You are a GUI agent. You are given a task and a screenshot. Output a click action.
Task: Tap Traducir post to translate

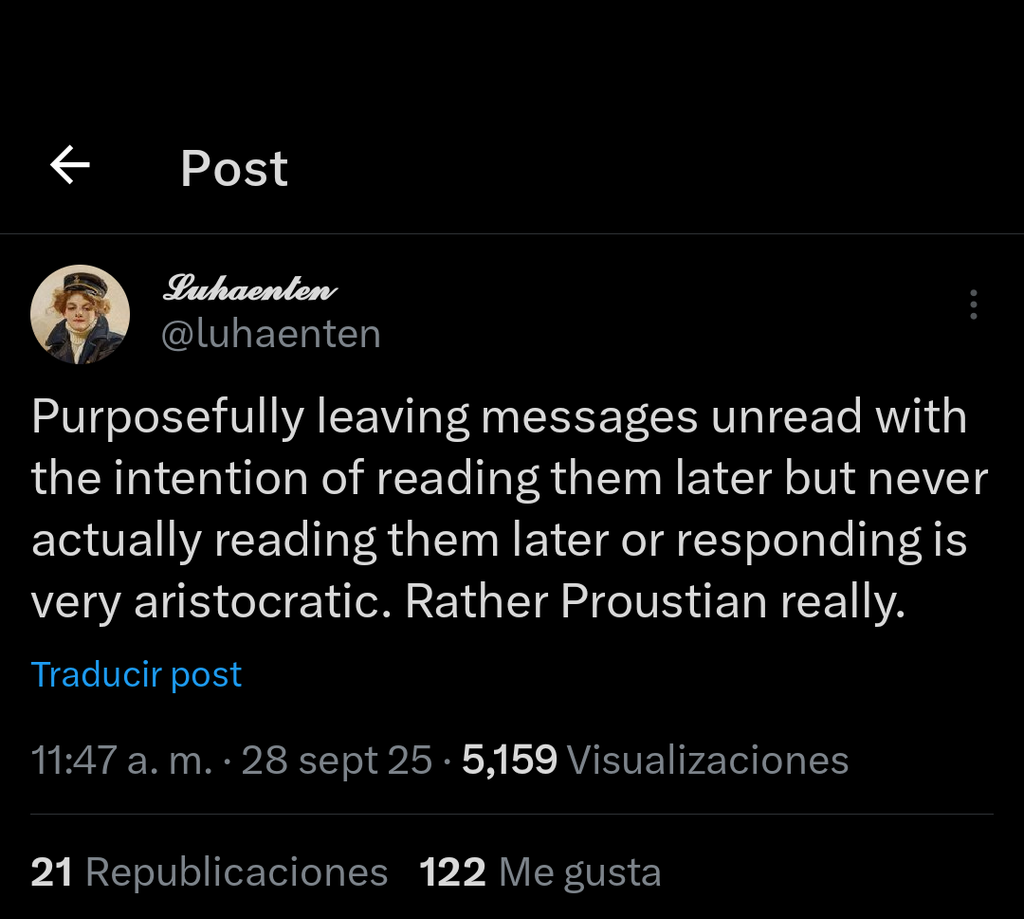pos(136,675)
